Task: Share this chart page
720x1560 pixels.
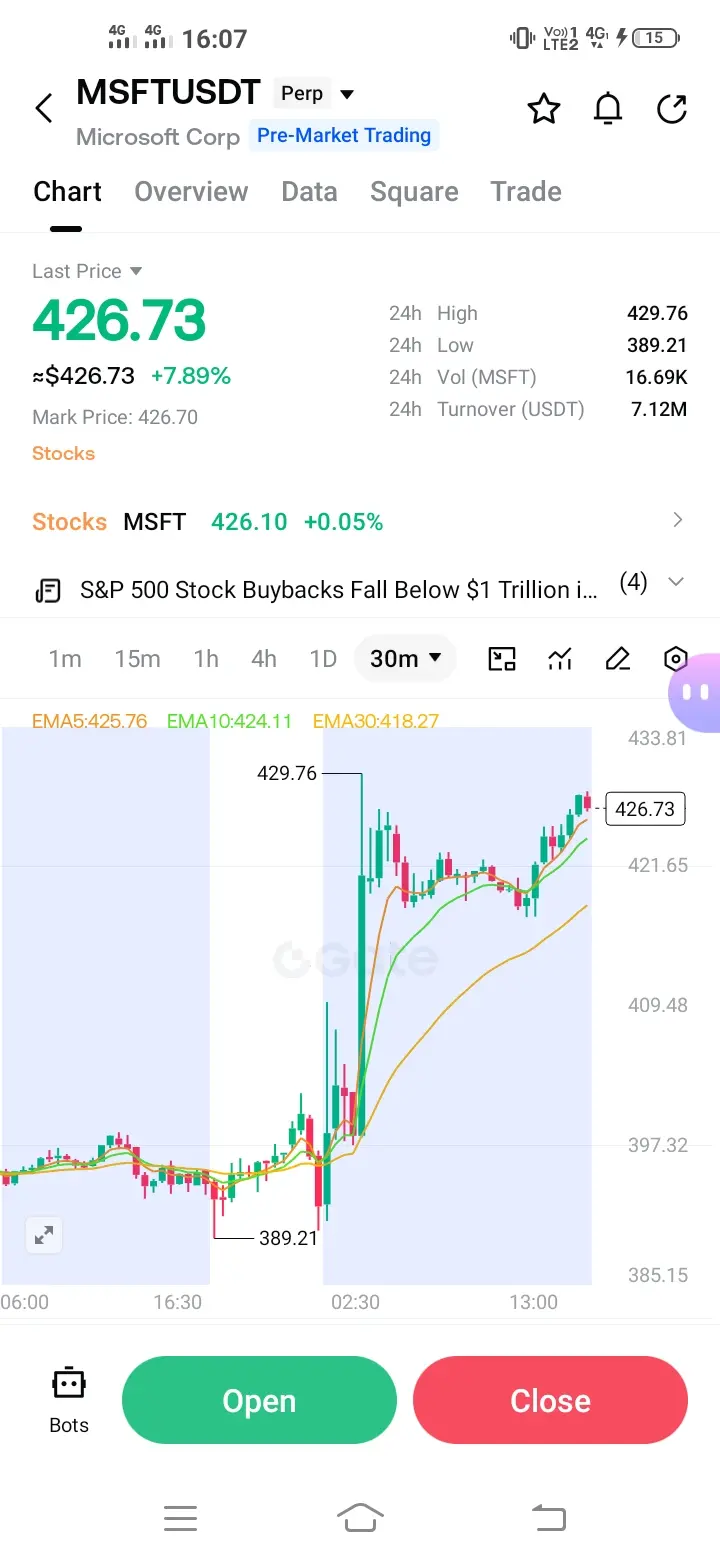Action: [672, 108]
